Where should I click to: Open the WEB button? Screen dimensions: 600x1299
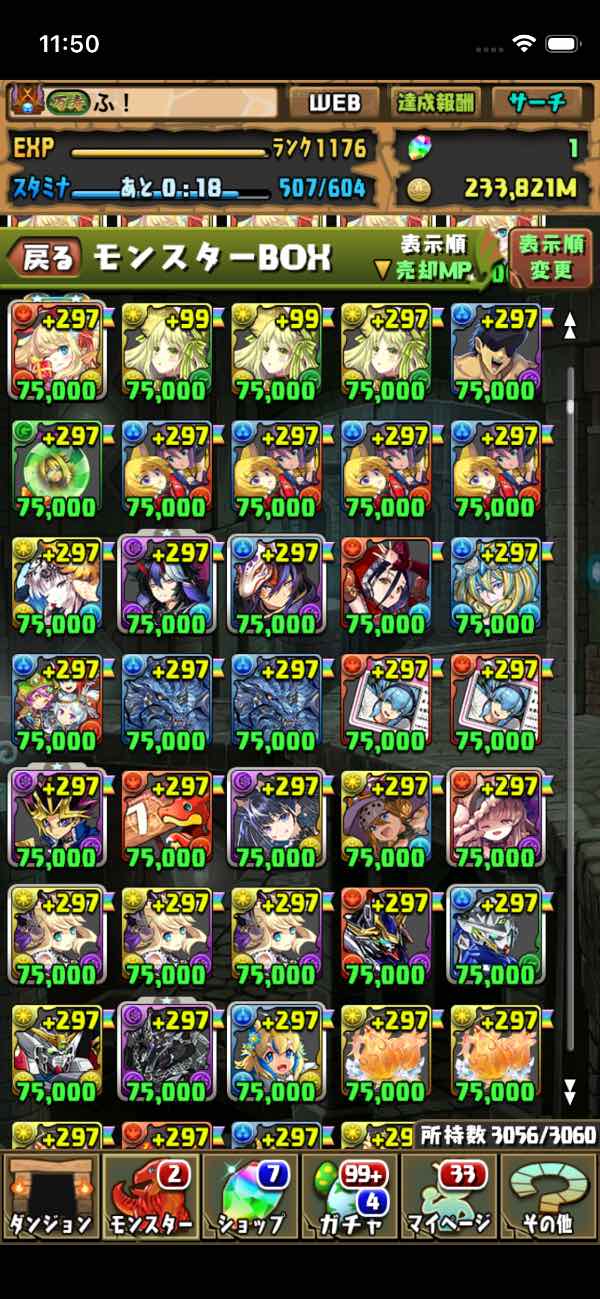tap(333, 103)
